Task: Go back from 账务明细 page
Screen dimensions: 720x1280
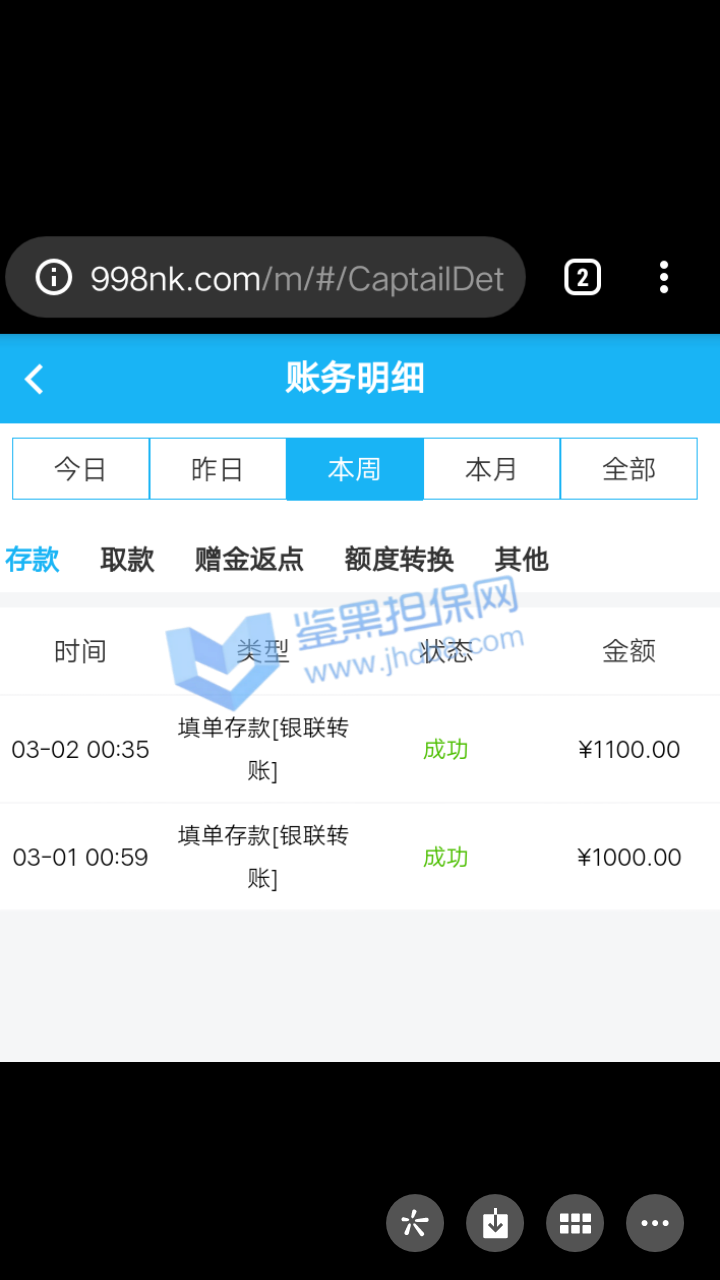Action: (x=34, y=379)
